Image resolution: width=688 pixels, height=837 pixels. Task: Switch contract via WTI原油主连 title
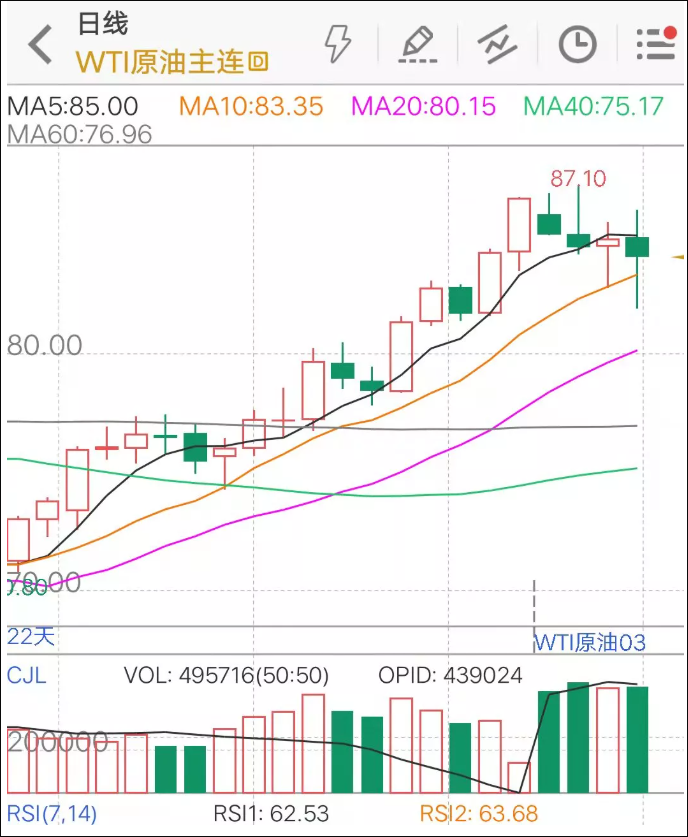(172, 62)
